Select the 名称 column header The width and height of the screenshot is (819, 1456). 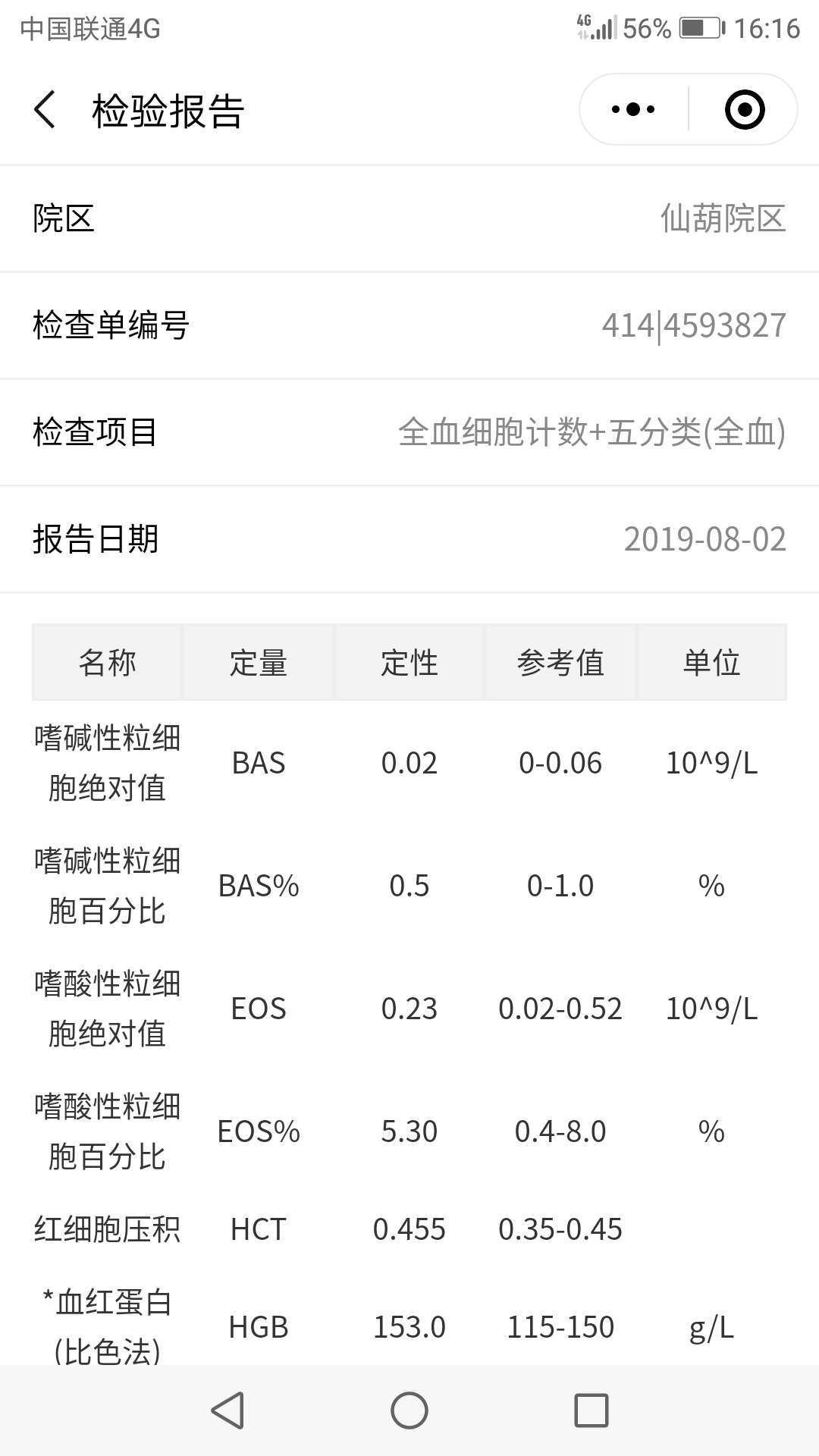(107, 661)
